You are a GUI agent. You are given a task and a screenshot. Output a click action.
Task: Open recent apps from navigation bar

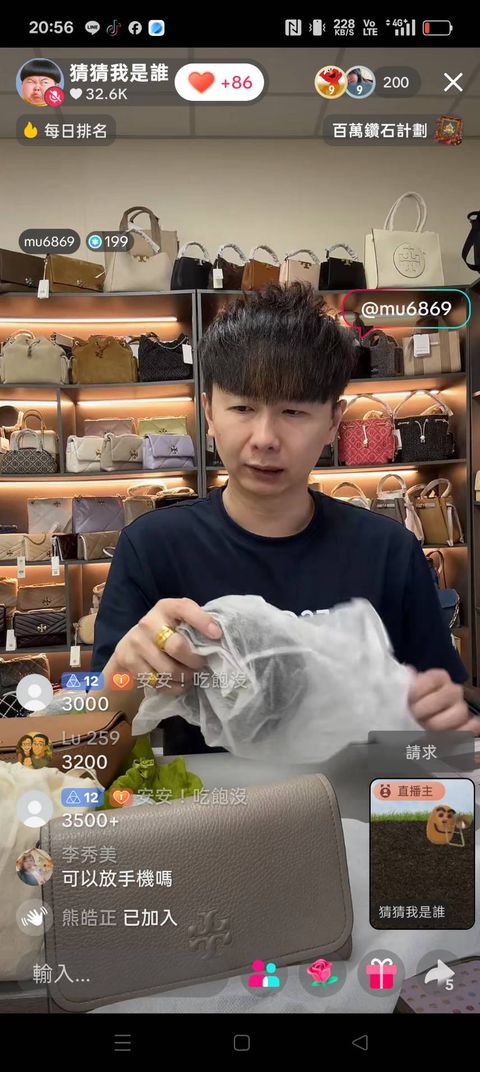click(x=122, y=1042)
